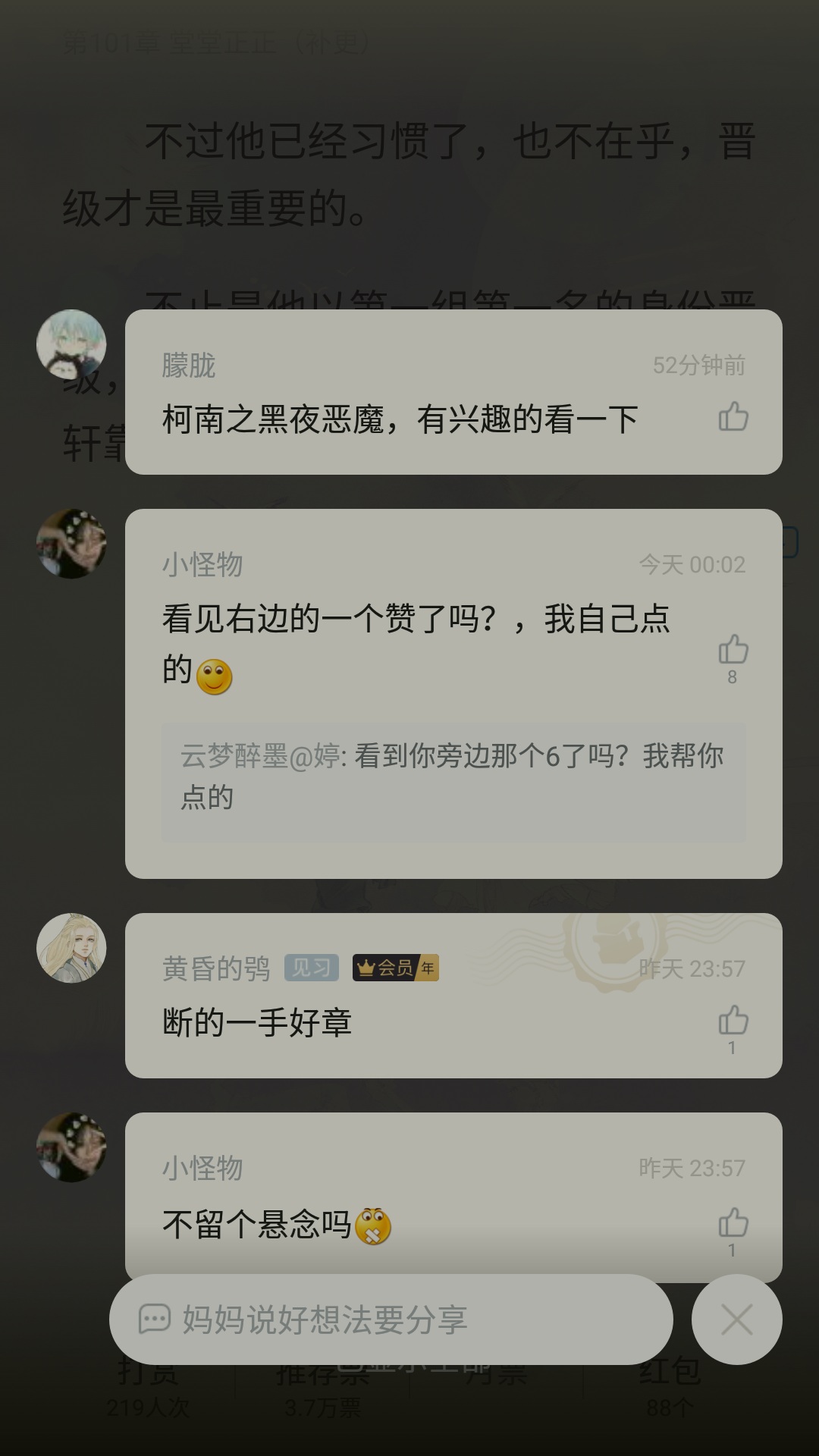Open 朦胧's profile avatar
This screenshot has width=819, height=1456.
(x=71, y=344)
